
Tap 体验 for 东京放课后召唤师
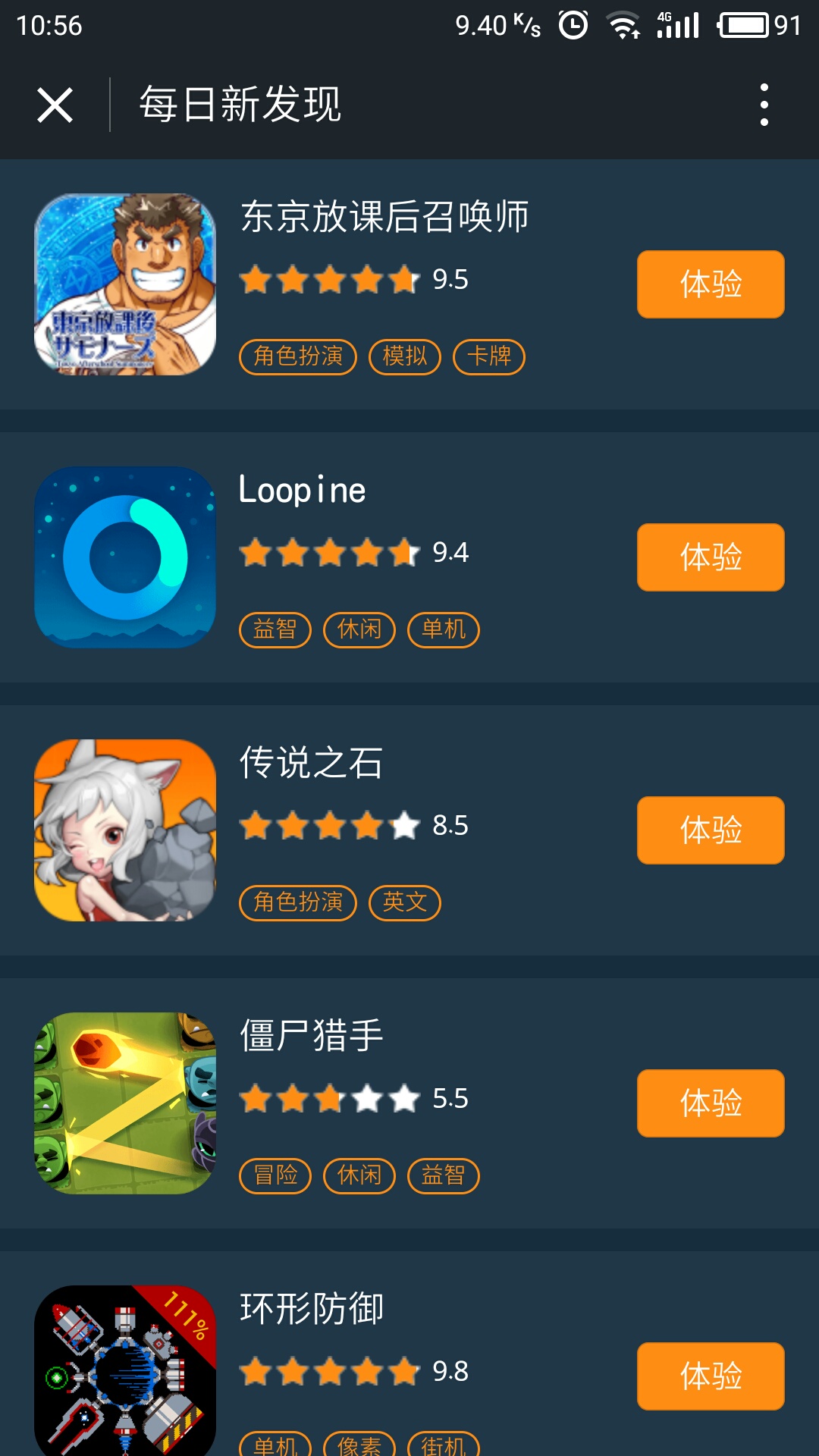point(711,284)
